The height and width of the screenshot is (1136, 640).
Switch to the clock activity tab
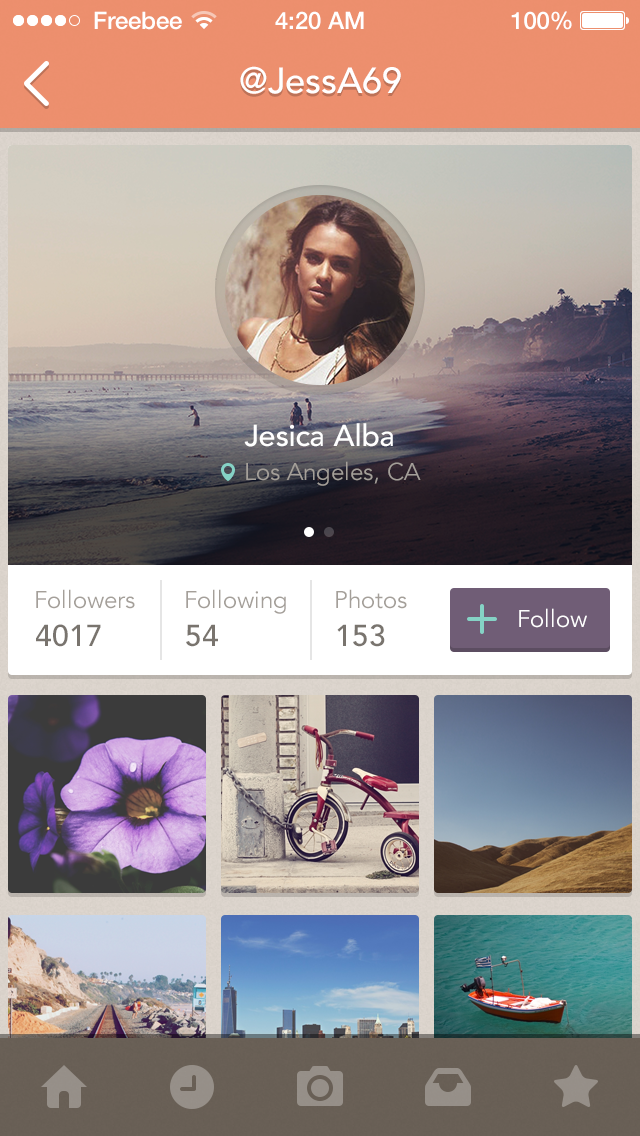(192, 1087)
